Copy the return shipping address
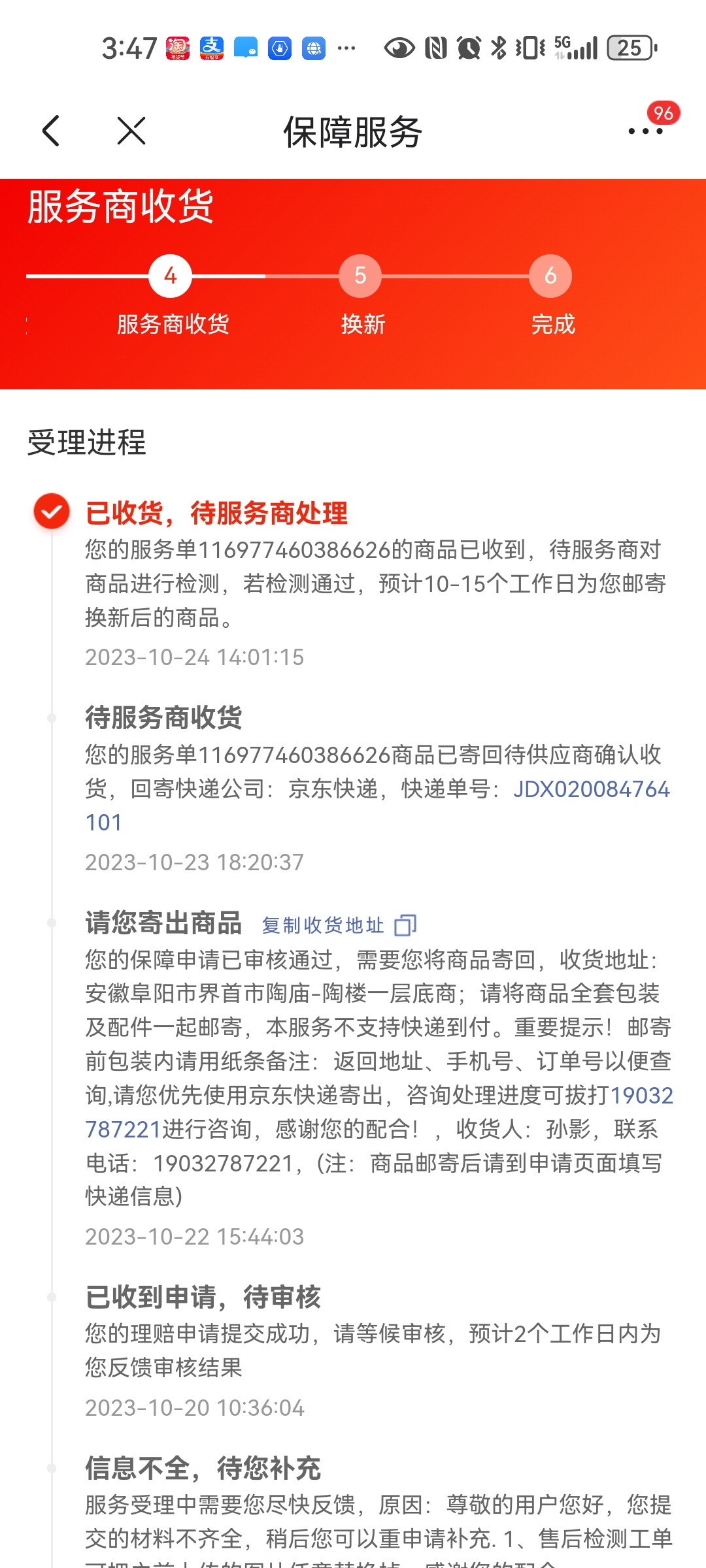The image size is (706, 1568). click(x=339, y=925)
